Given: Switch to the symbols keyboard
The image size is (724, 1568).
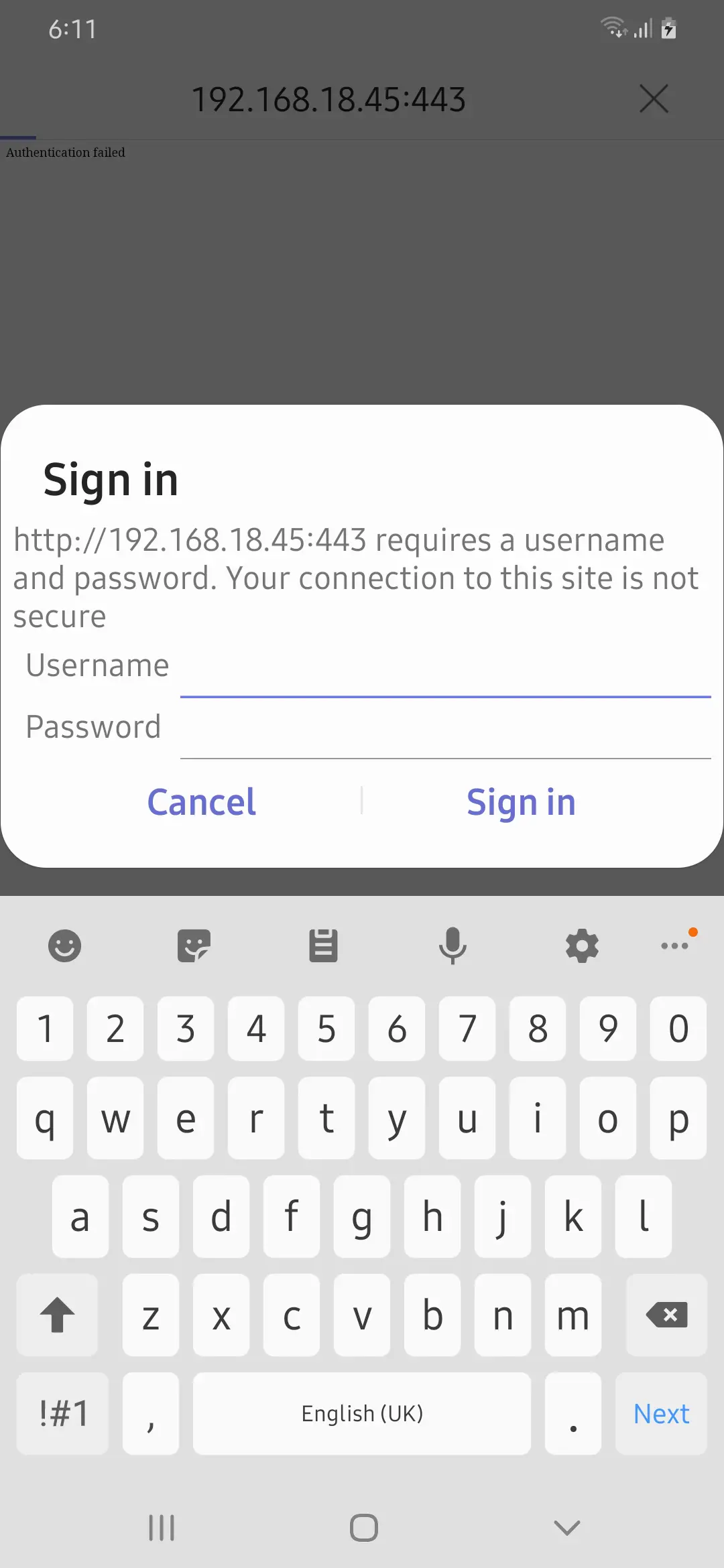Looking at the screenshot, I should pyautogui.click(x=63, y=1414).
